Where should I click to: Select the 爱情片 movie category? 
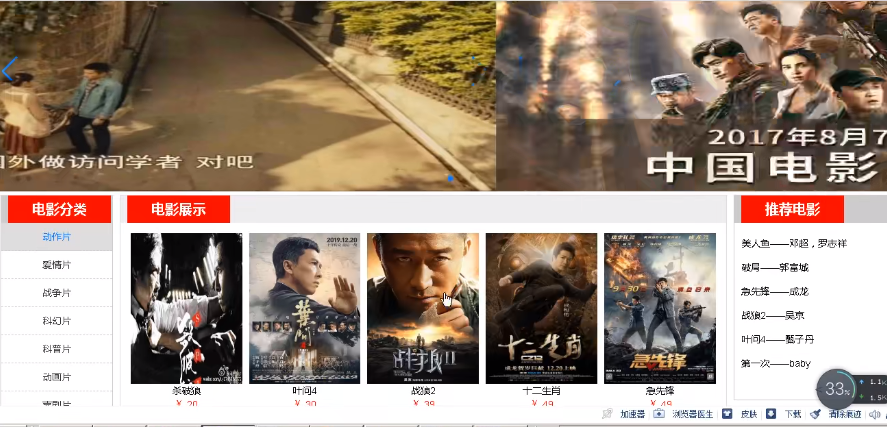point(56,266)
